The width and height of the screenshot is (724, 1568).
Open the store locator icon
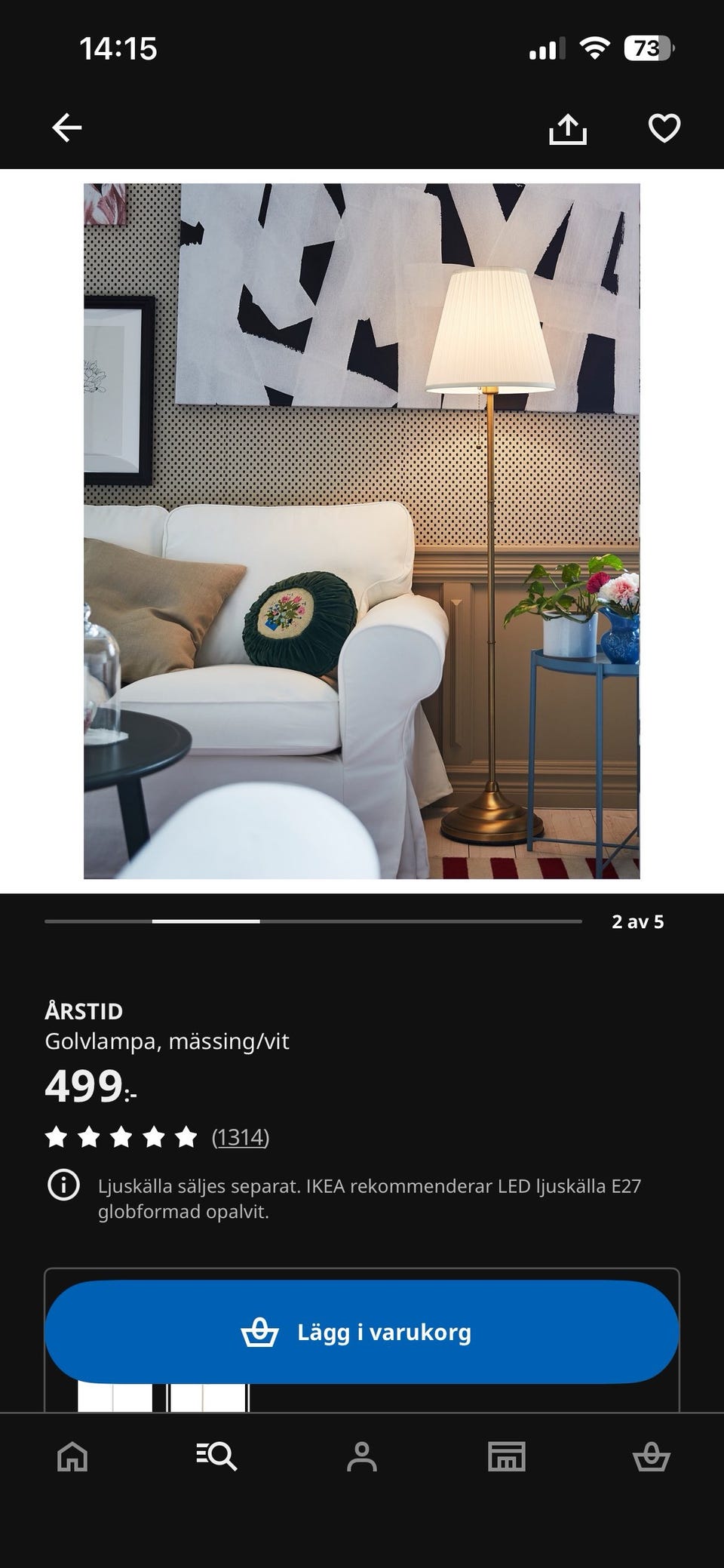coord(507,1458)
